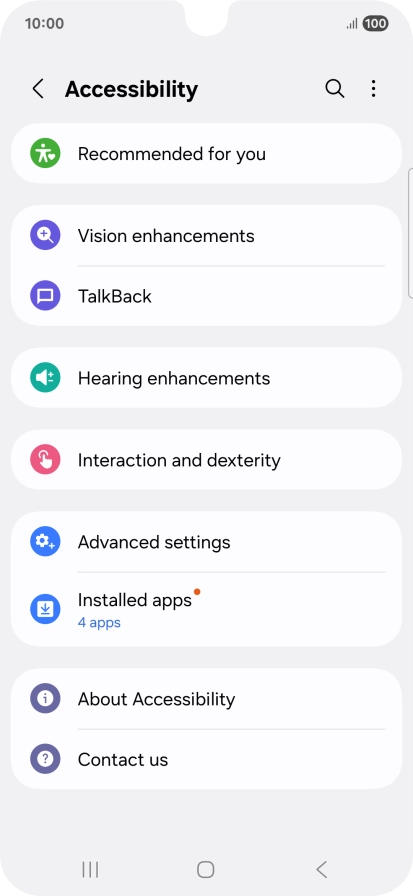Tap the system home button

coord(206,870)
